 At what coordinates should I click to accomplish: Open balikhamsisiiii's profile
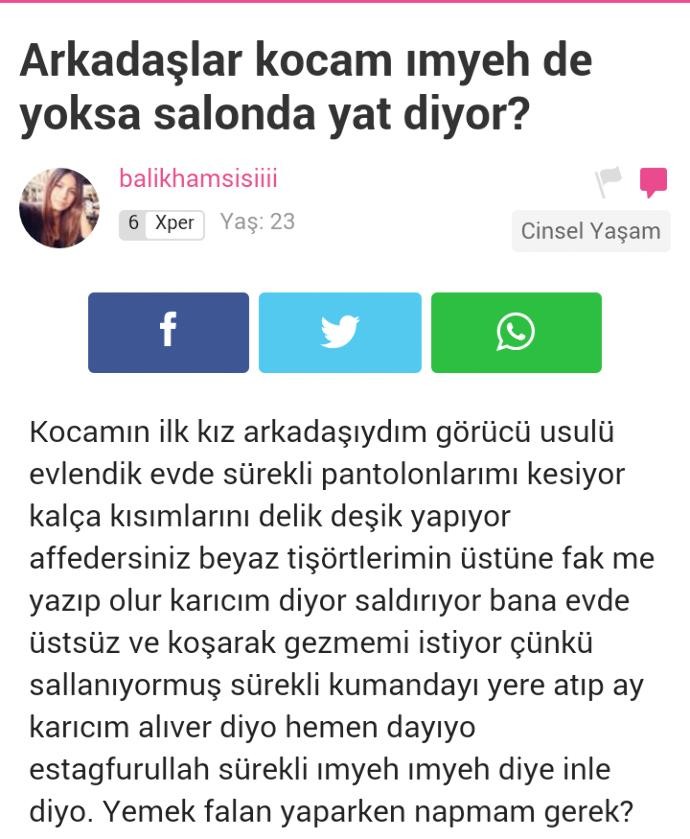(198, 179)
